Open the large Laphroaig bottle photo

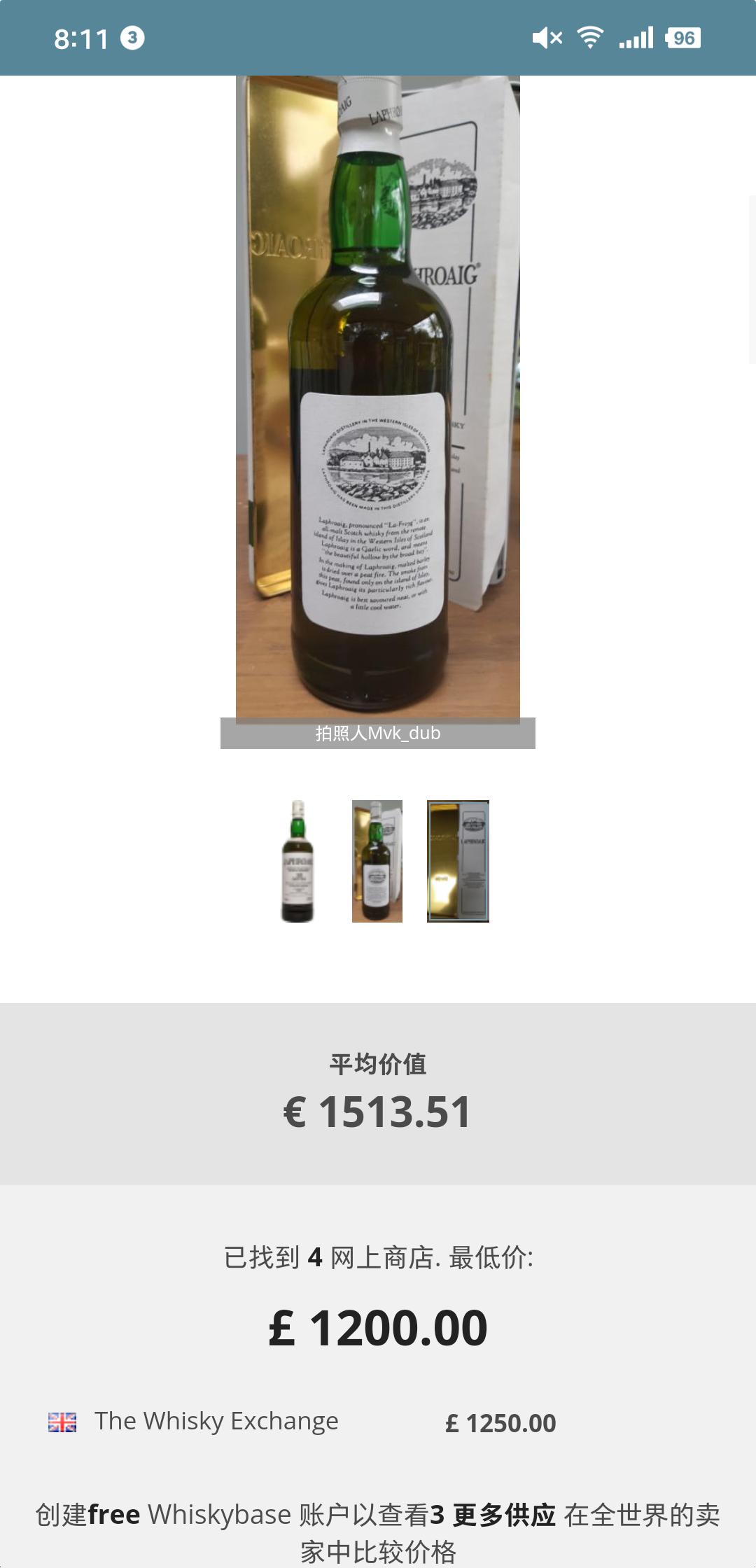pos(378,399)
